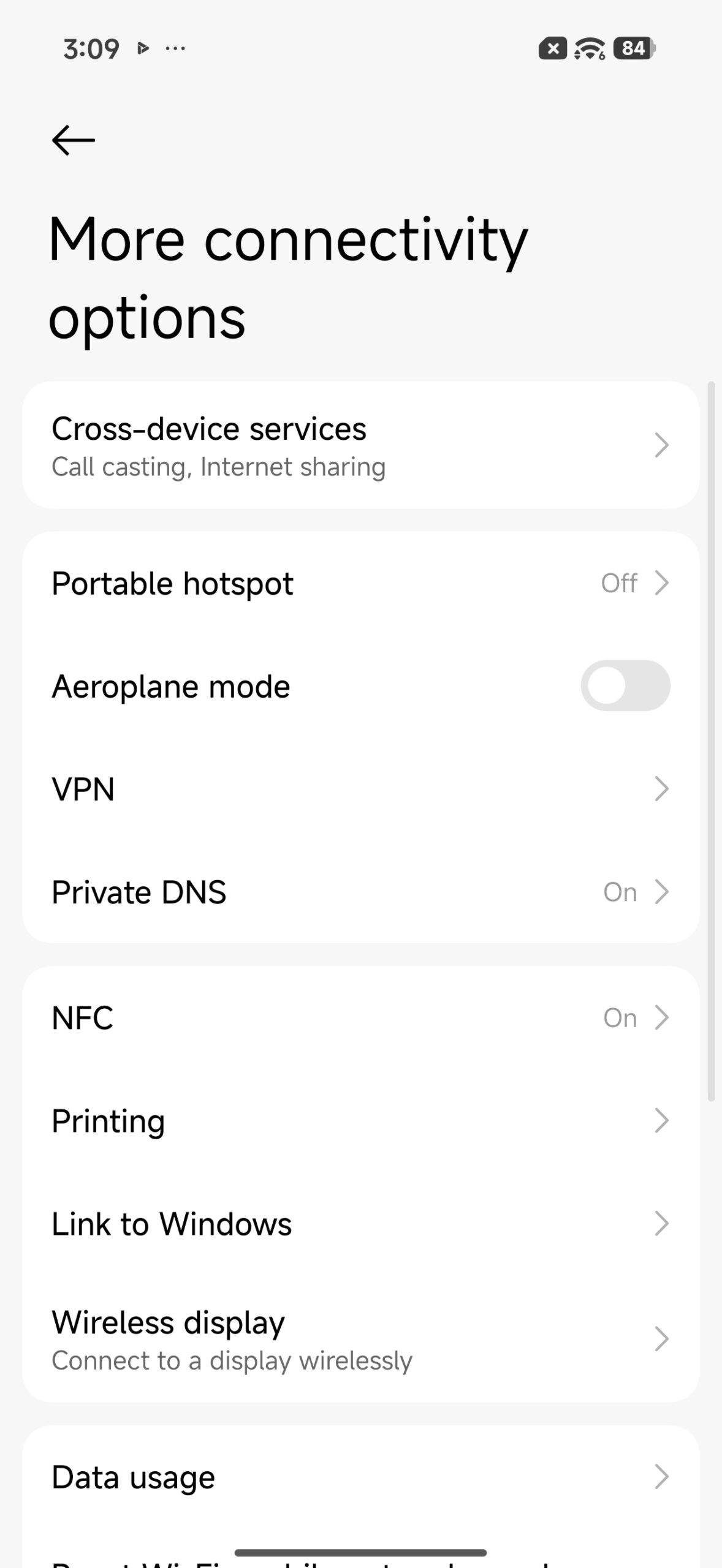Viewport: 722px width, 1568px height.
Task: Open Wireless display settings
Action: 360,1340
